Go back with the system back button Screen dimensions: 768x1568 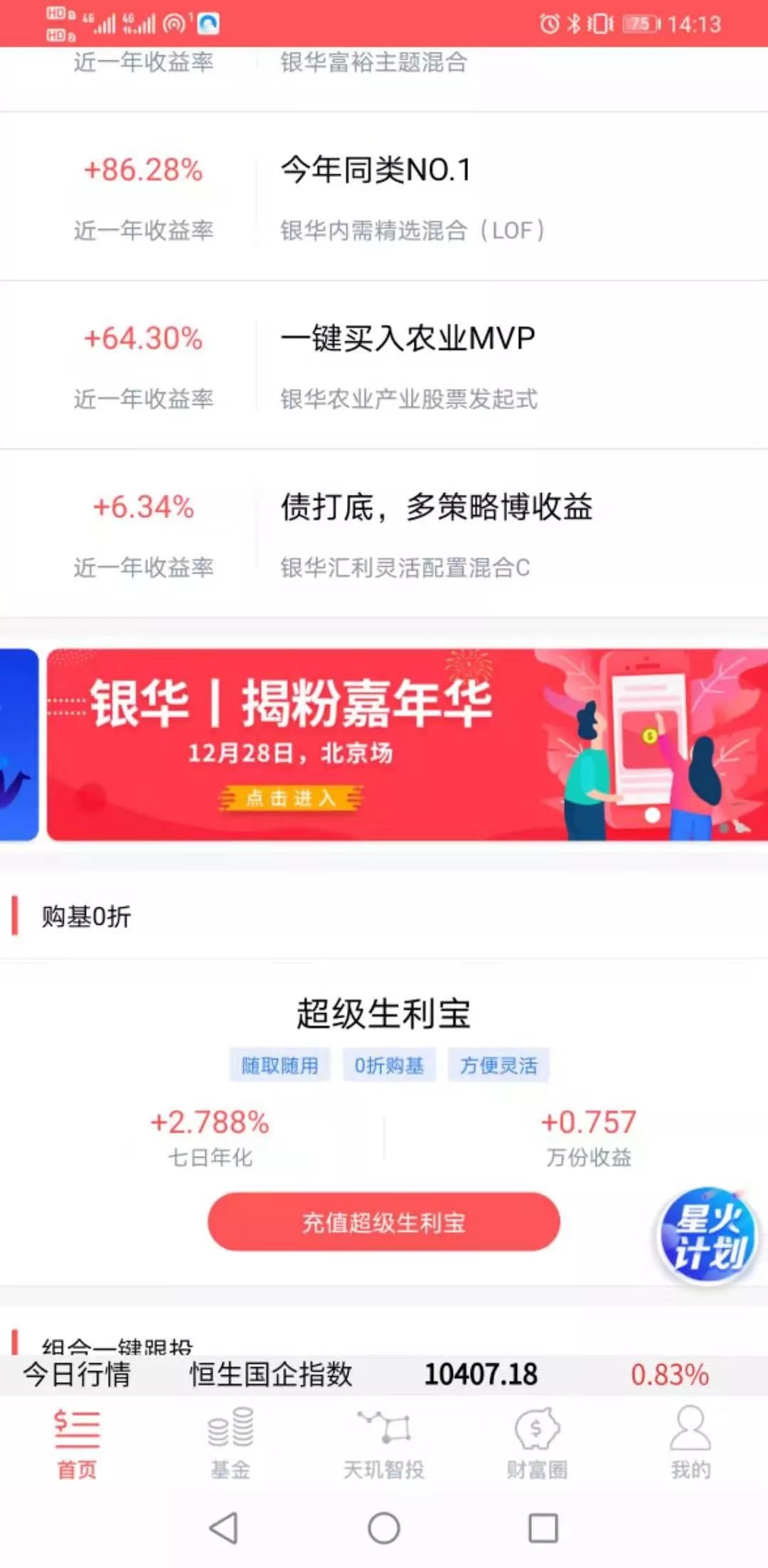pos(224,1528)
